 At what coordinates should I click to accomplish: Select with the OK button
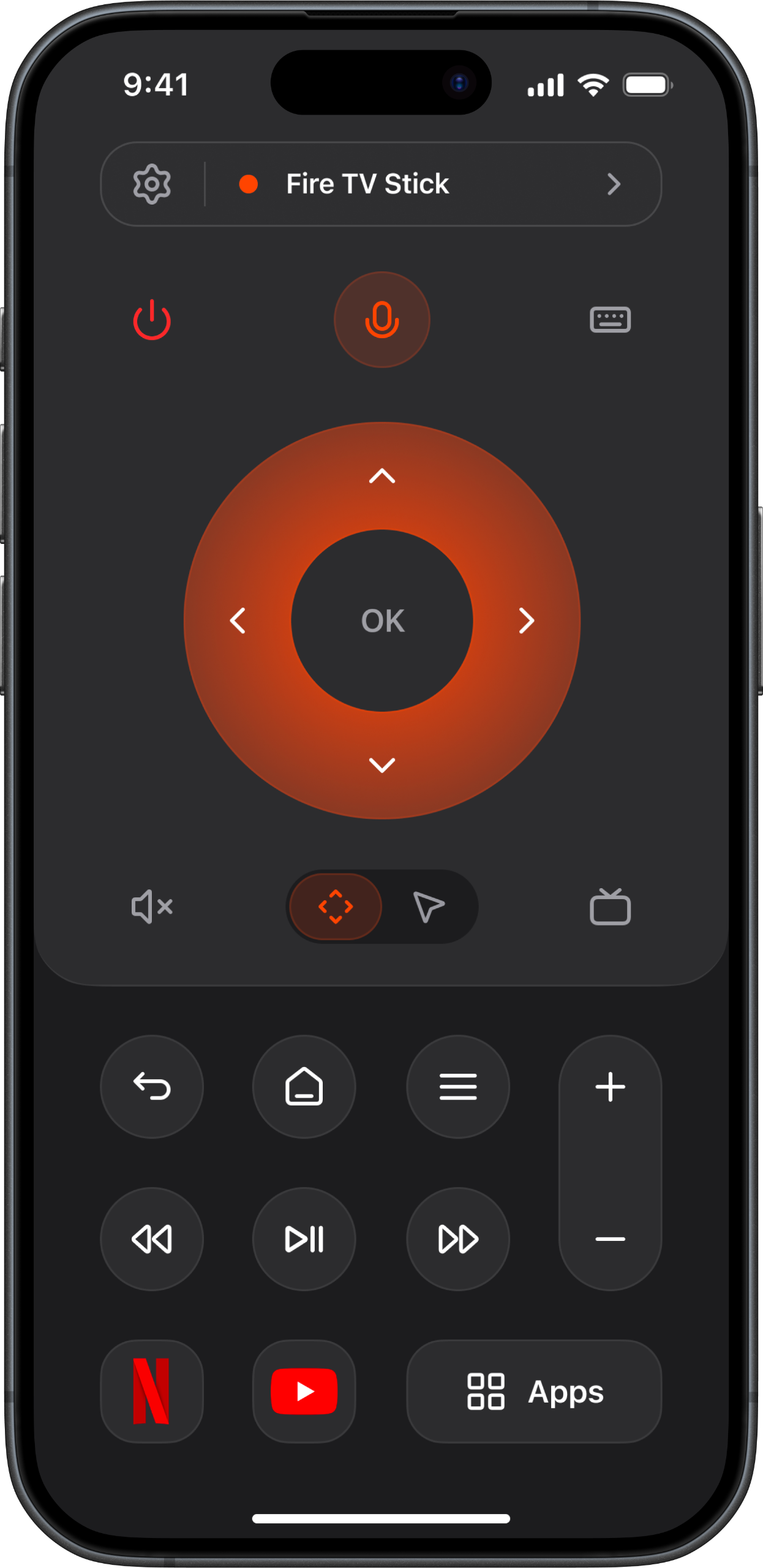pyautogui.click(x=382, y=620)
